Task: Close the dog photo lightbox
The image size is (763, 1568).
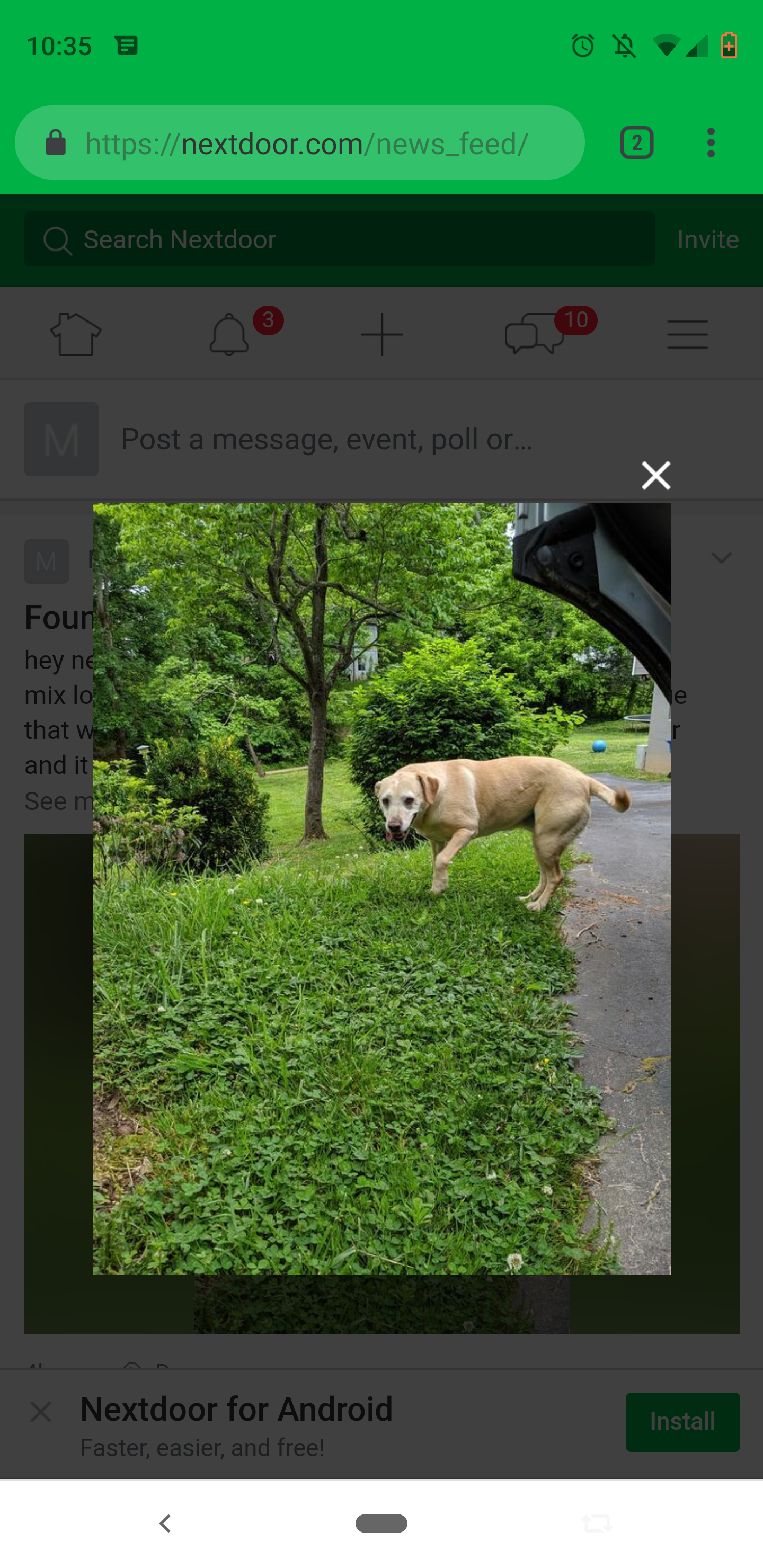Action: tap(655, 475)
